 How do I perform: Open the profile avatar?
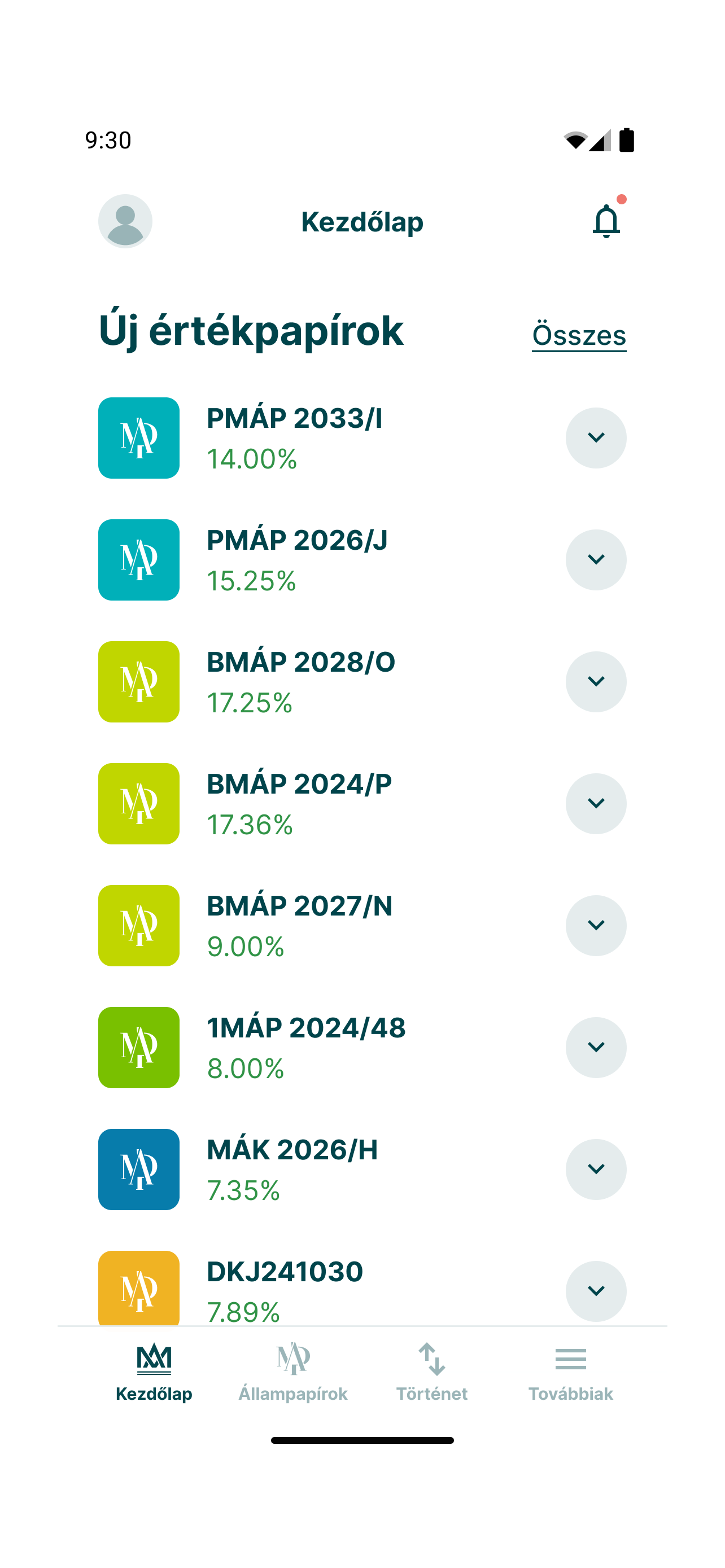[x=125, y=221]
